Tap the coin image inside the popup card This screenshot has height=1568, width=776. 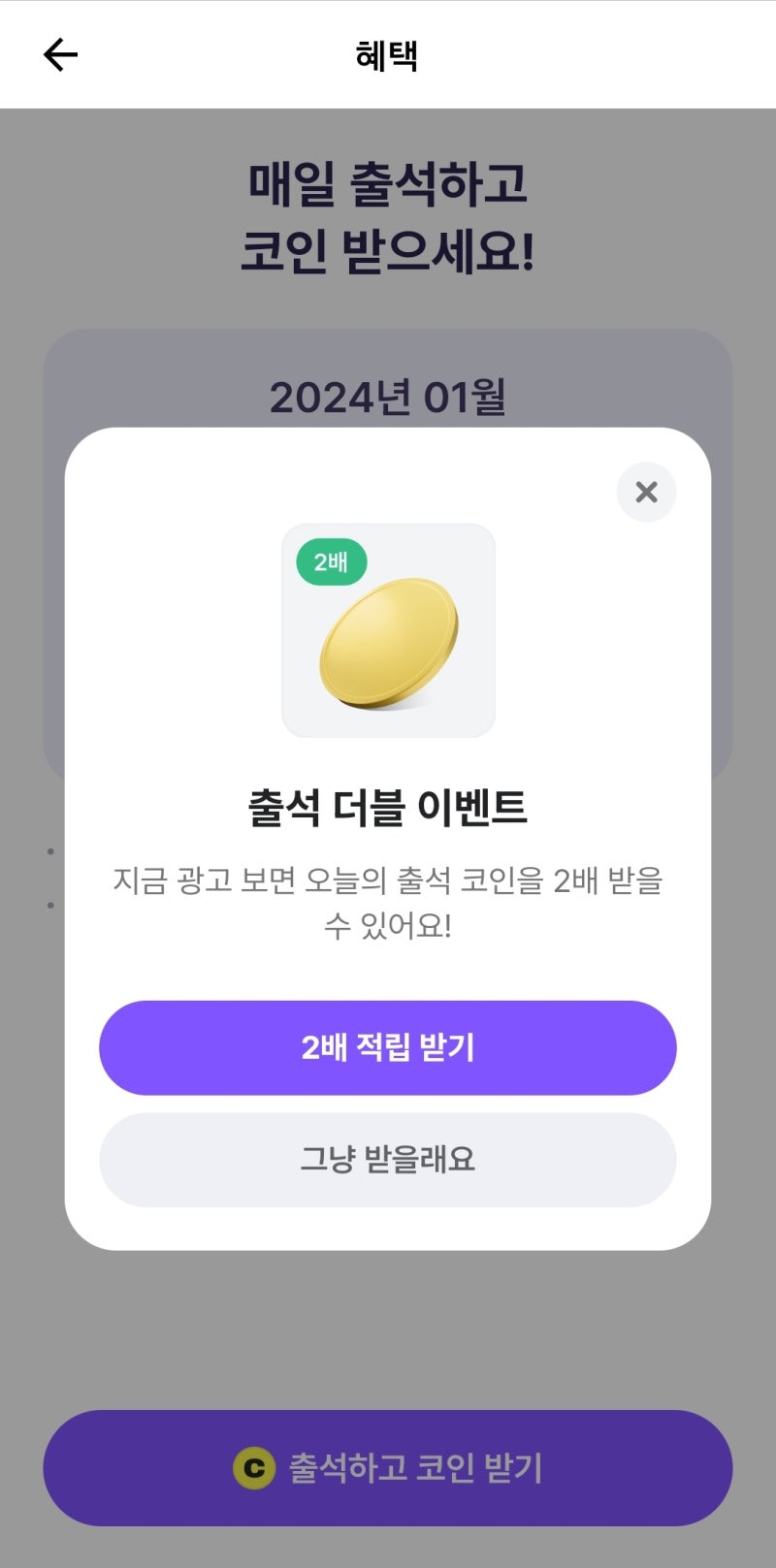388,630
